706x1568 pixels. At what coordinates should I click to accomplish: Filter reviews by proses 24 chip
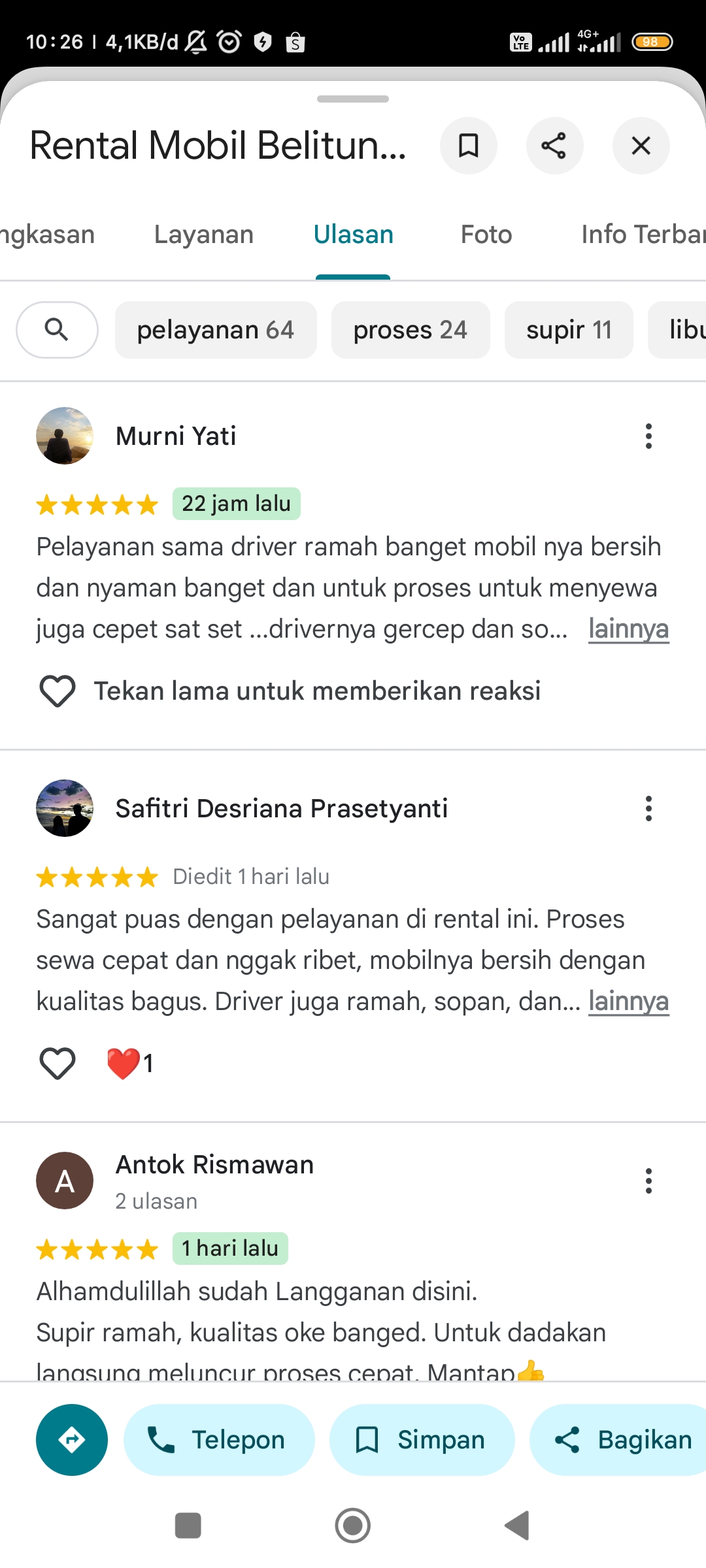(x=411, y=330)
